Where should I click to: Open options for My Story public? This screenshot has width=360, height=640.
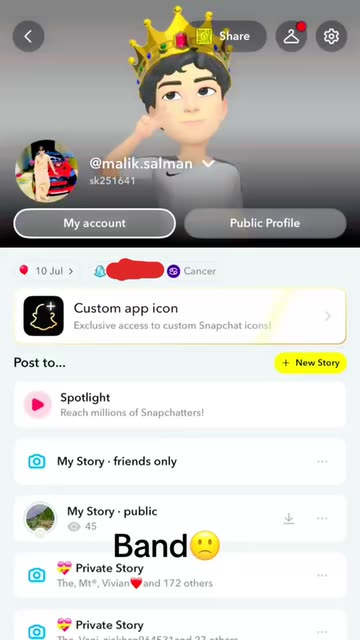[x=322, y=518]
